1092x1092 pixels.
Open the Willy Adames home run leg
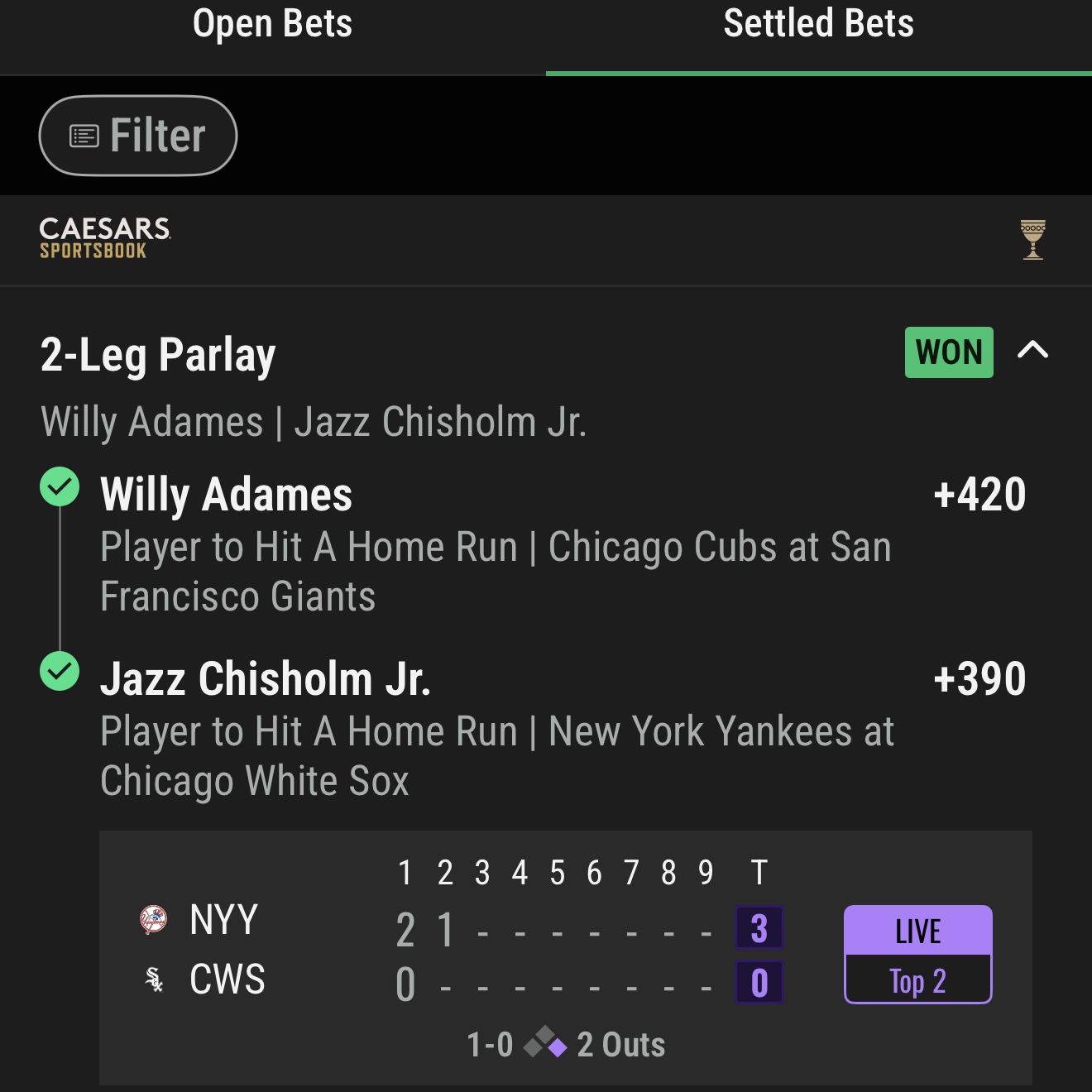496,544
